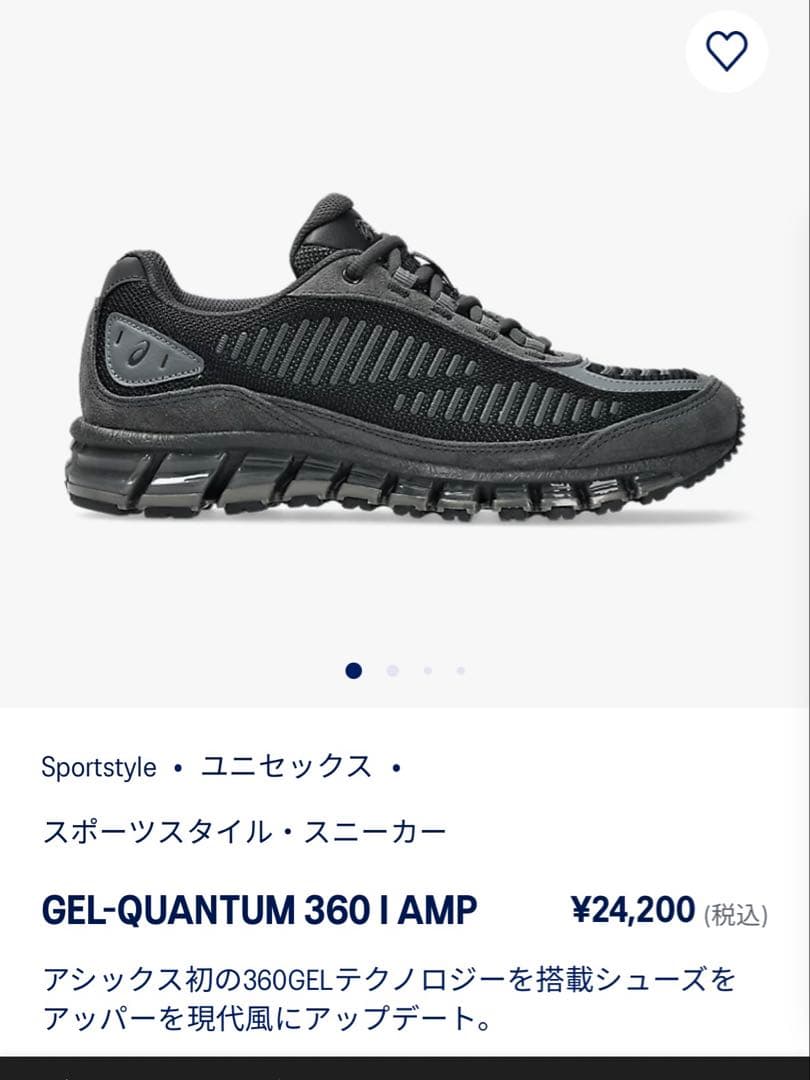Select the ¥24,200 price text
810x1080 pixels.
point(632,906)
